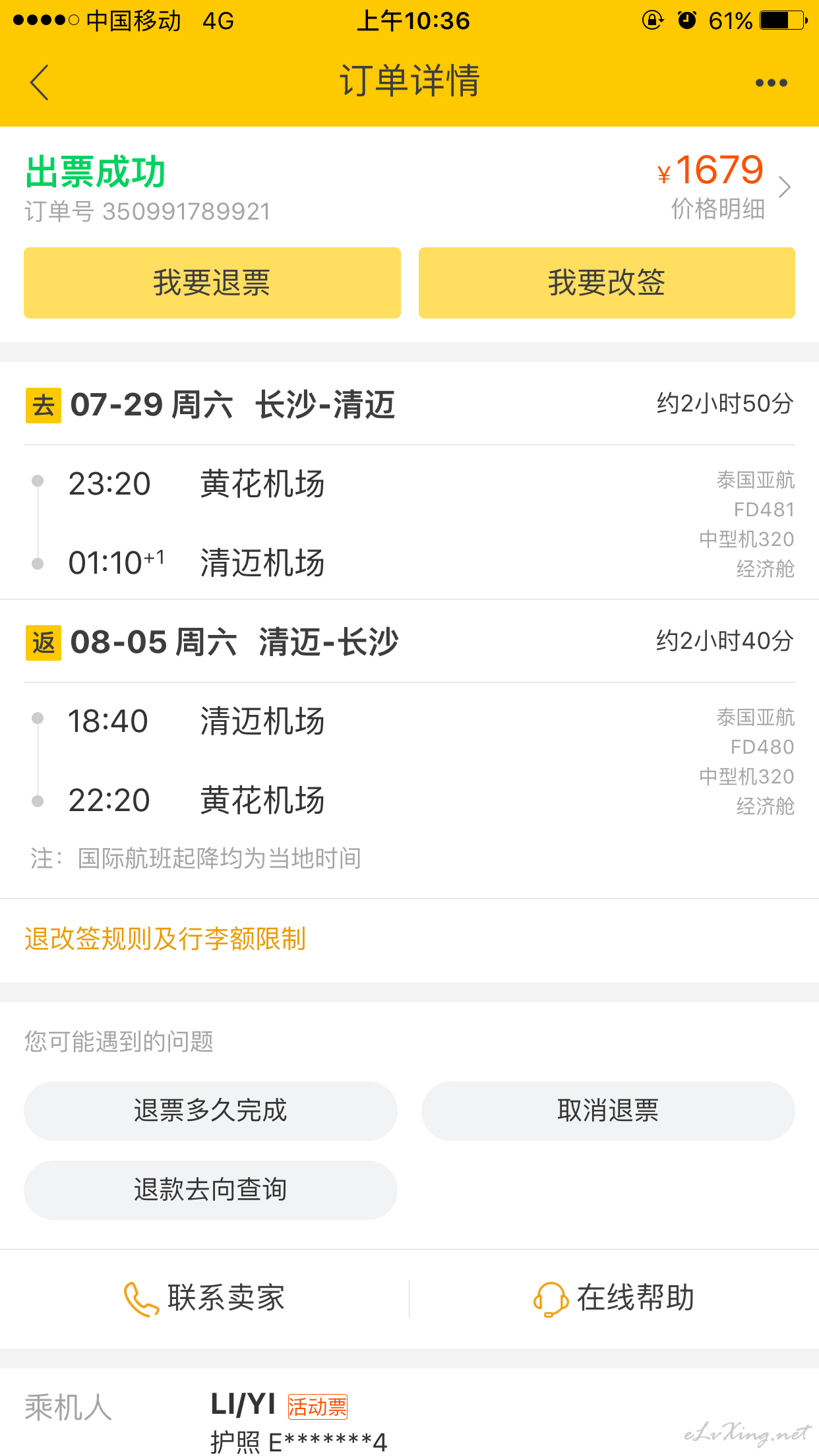
Task: Open the three-dot overflow menu
Action: [x=771, y=82]
